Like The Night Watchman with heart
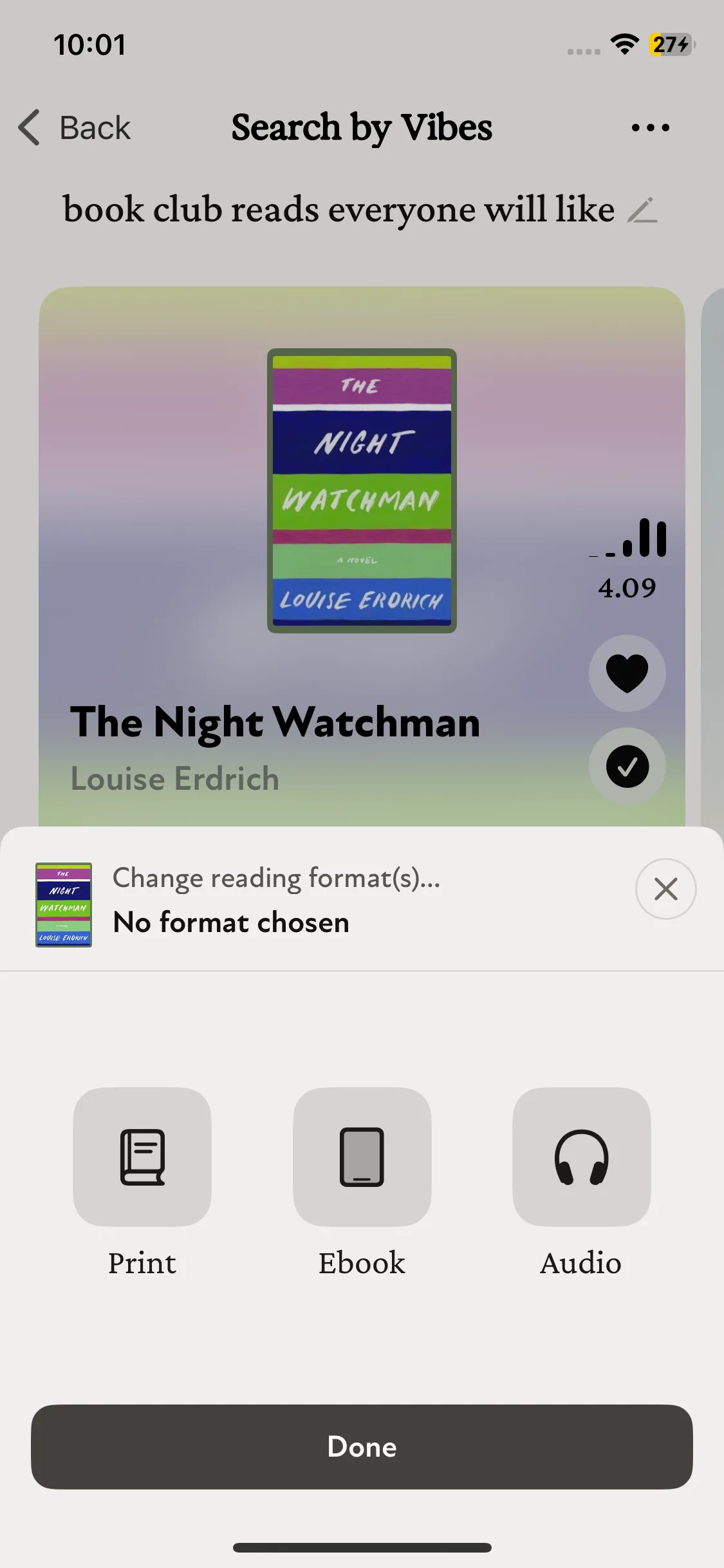 point(627,673)
